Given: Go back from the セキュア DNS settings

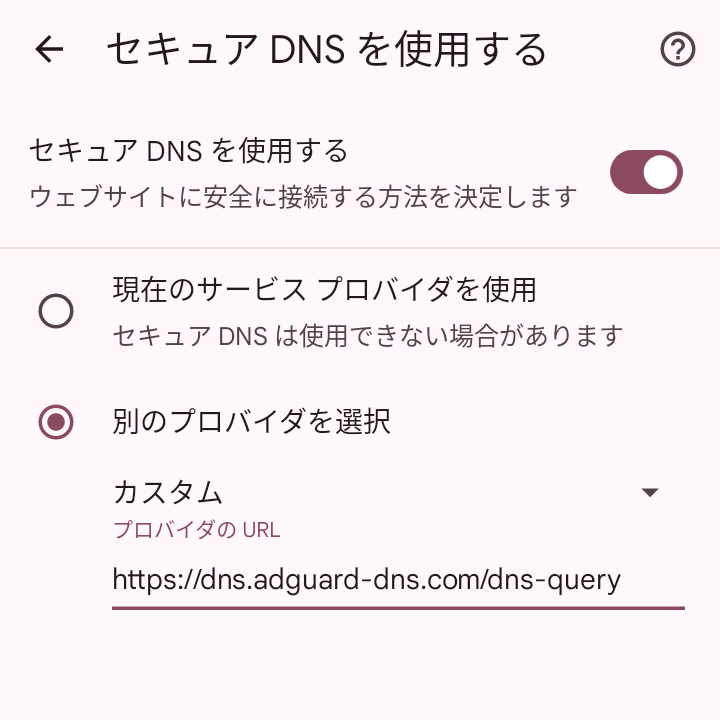Looking at the screenshot, I should click(48, 50).
